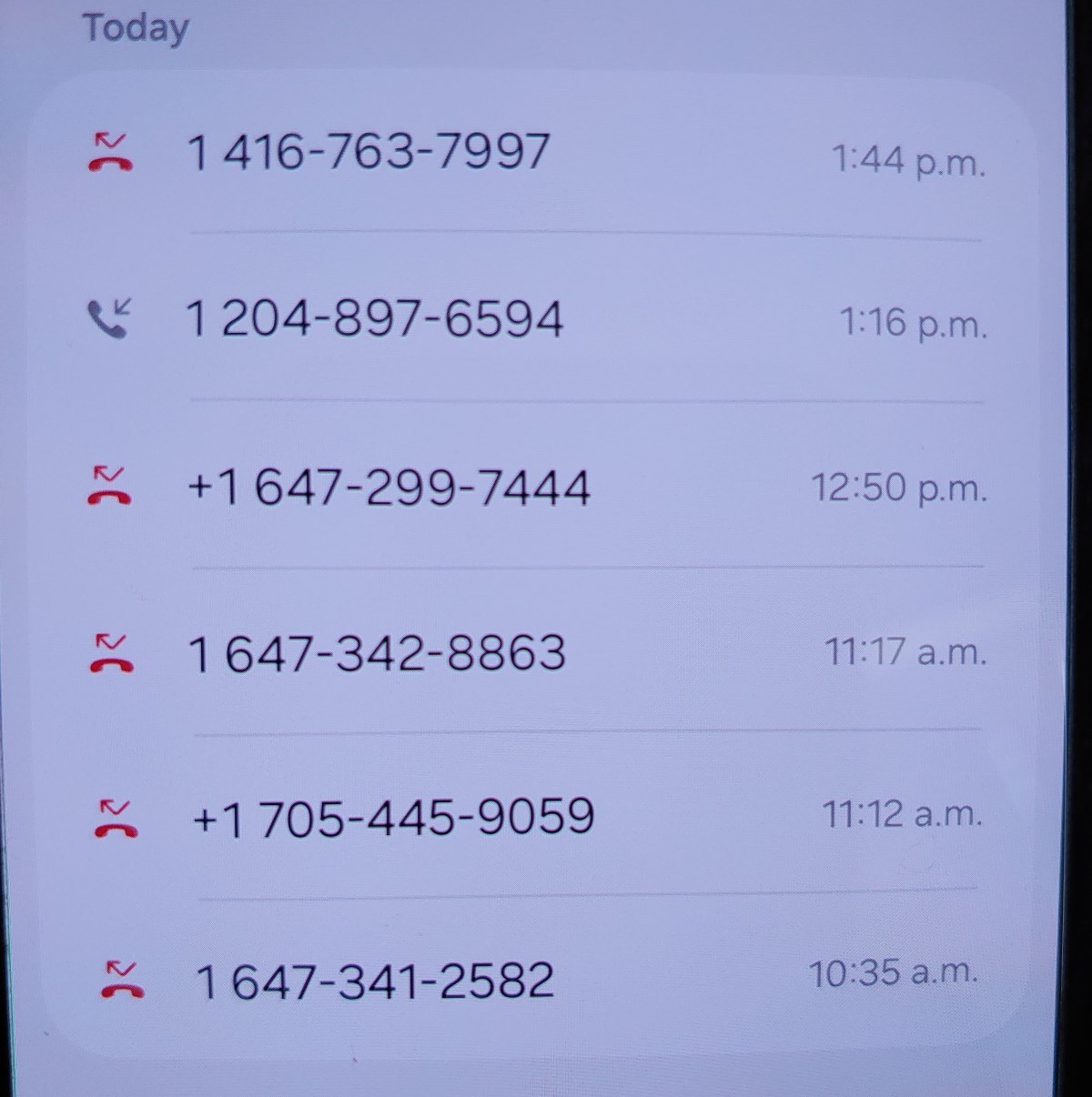Open the missed call from 1 416-763-7997
This screenshot has width=1092, height=1097.
(x=369, y=152)
